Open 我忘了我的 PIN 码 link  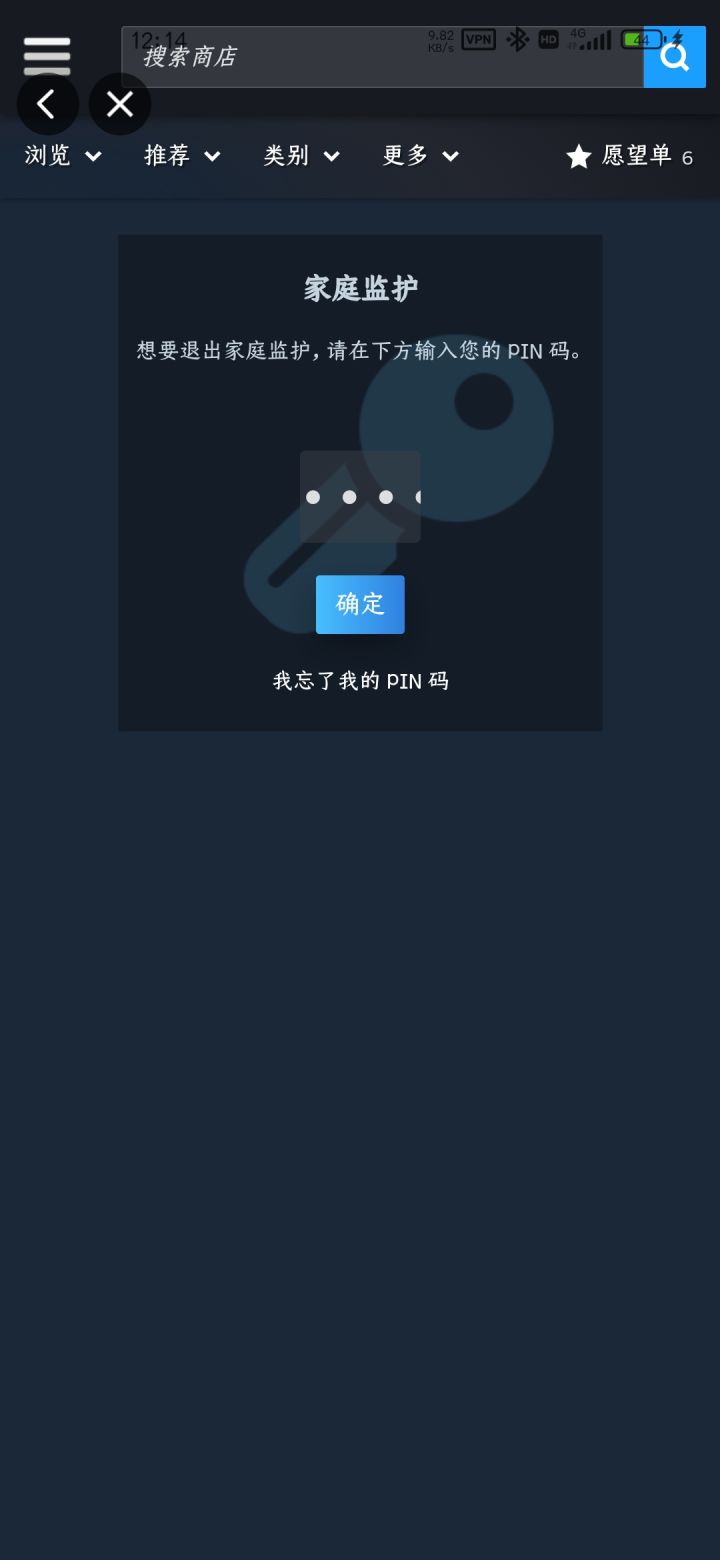point(360,681)
